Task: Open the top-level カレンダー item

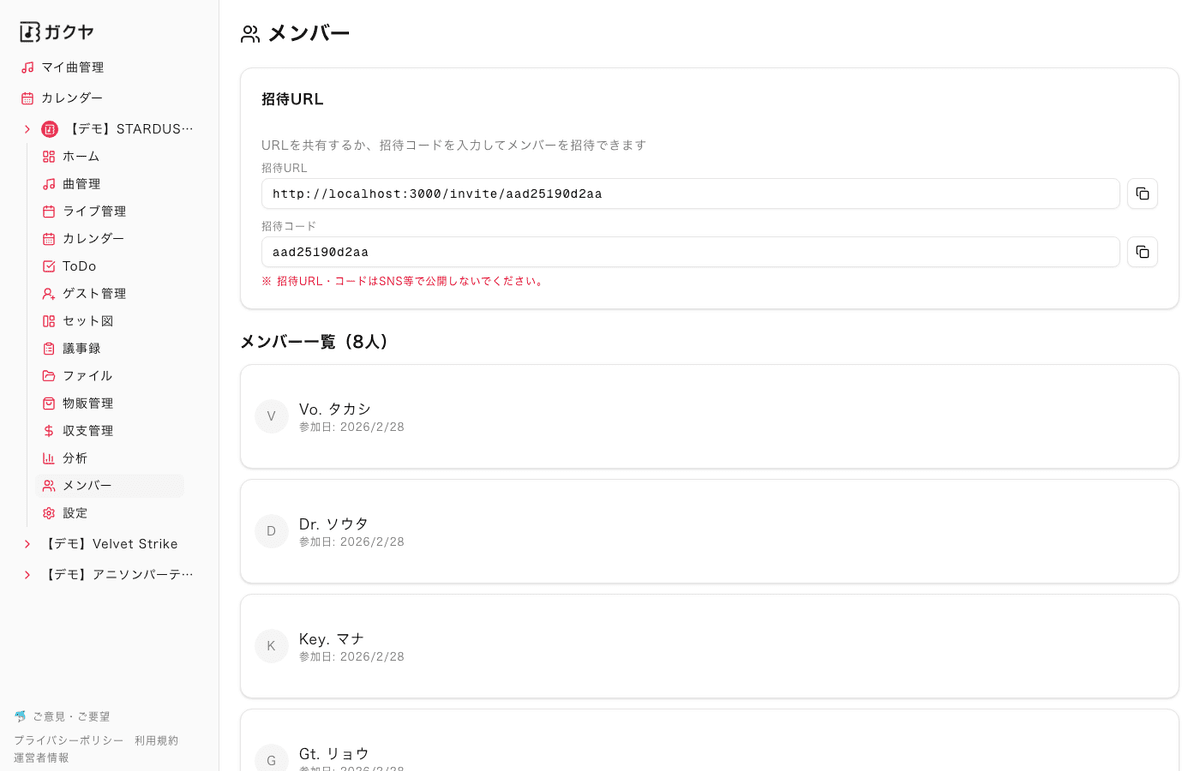Action: point(71,98)
